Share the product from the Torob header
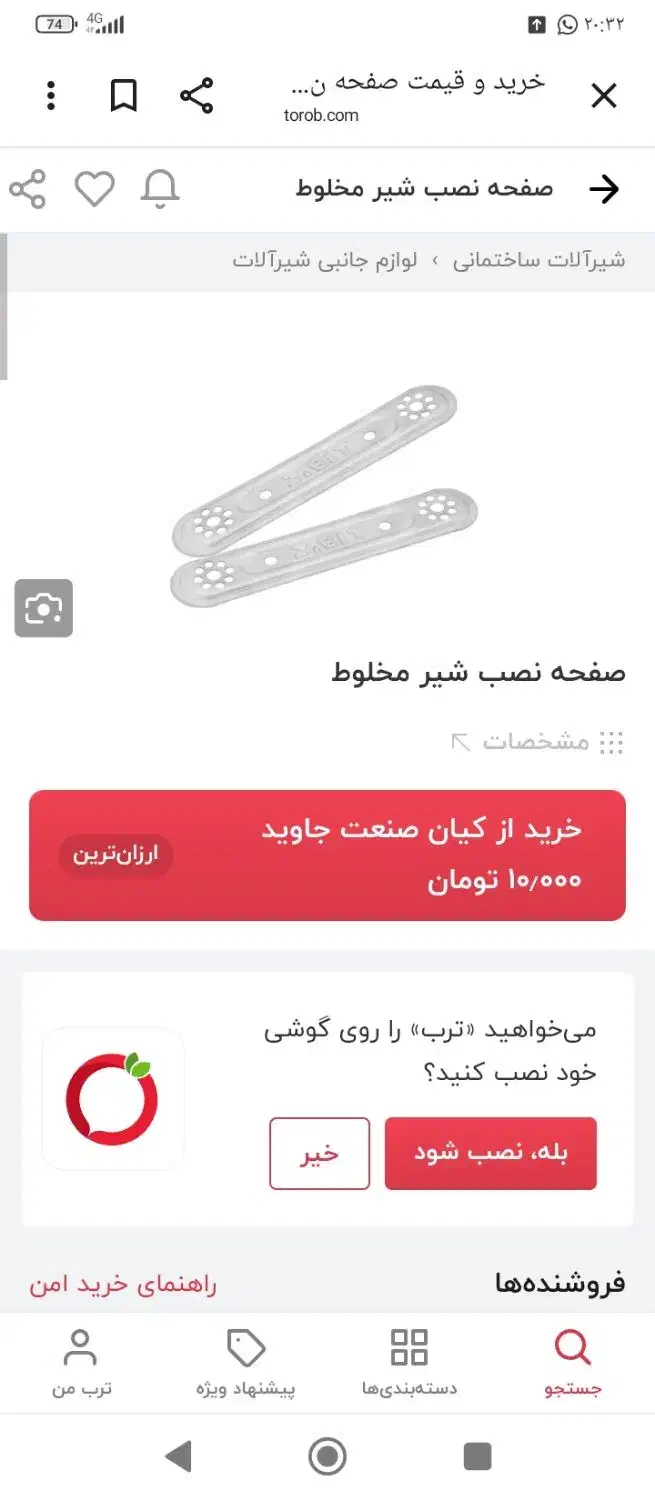Viewport: 655px width, 1500px height. 28,189
